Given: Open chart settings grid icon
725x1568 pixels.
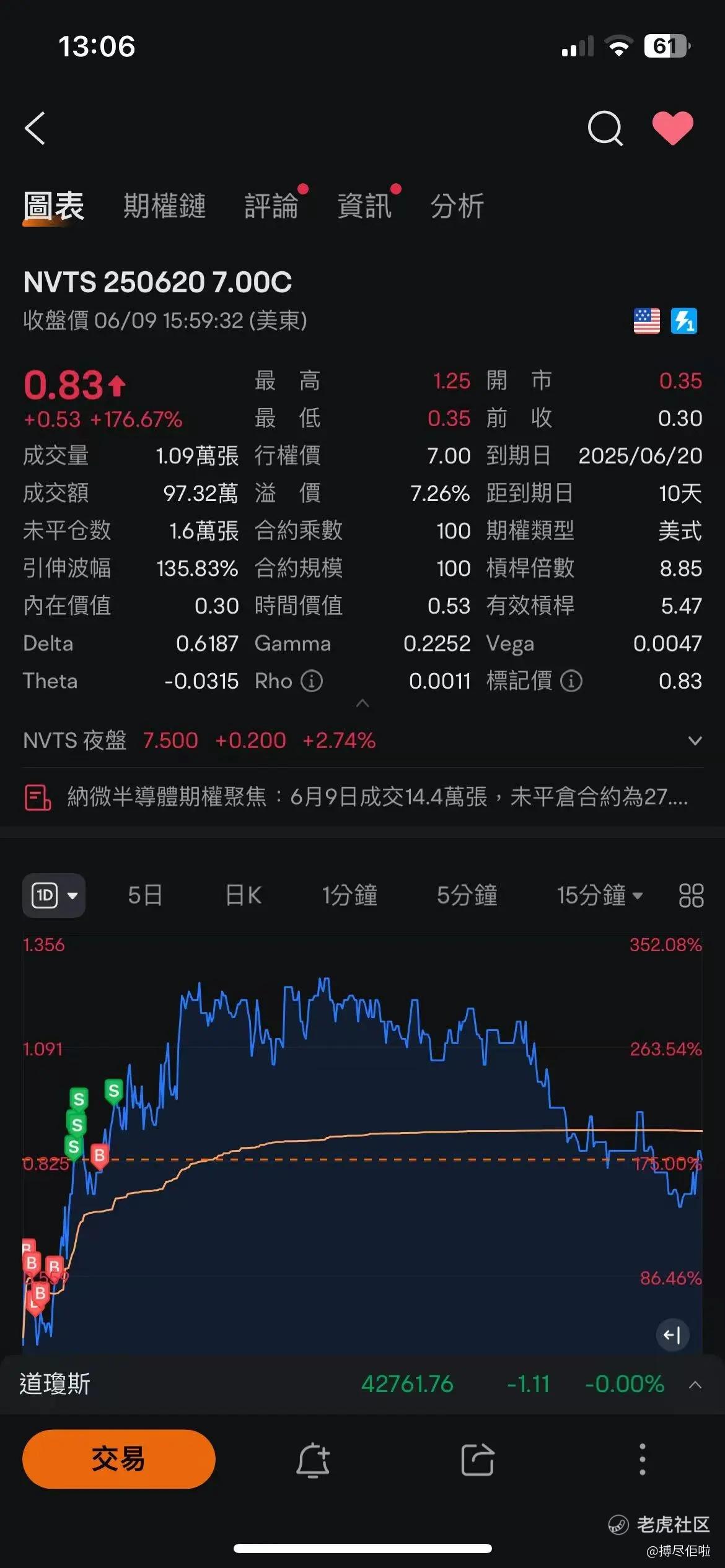Looking at the screenshot, I should [691, 895].
